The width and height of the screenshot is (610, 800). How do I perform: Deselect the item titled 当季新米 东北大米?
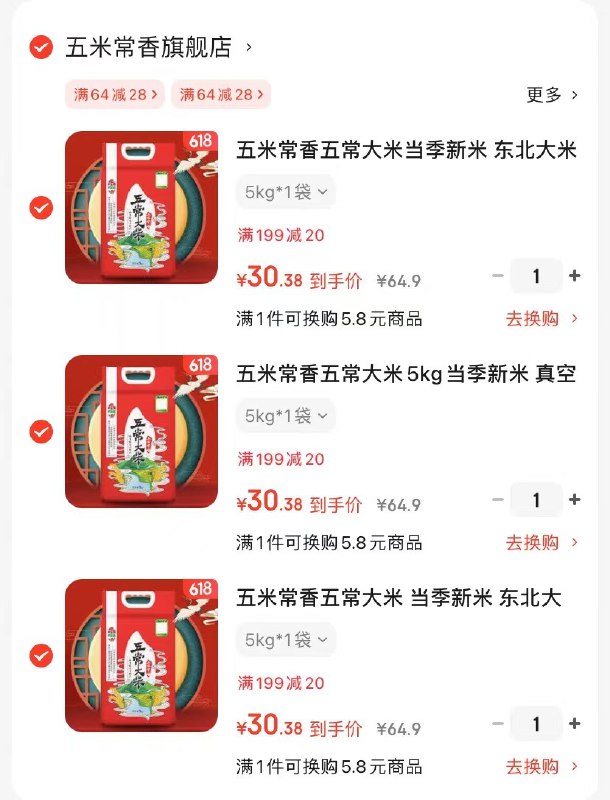pyautogui.click(x=41, y=208)
